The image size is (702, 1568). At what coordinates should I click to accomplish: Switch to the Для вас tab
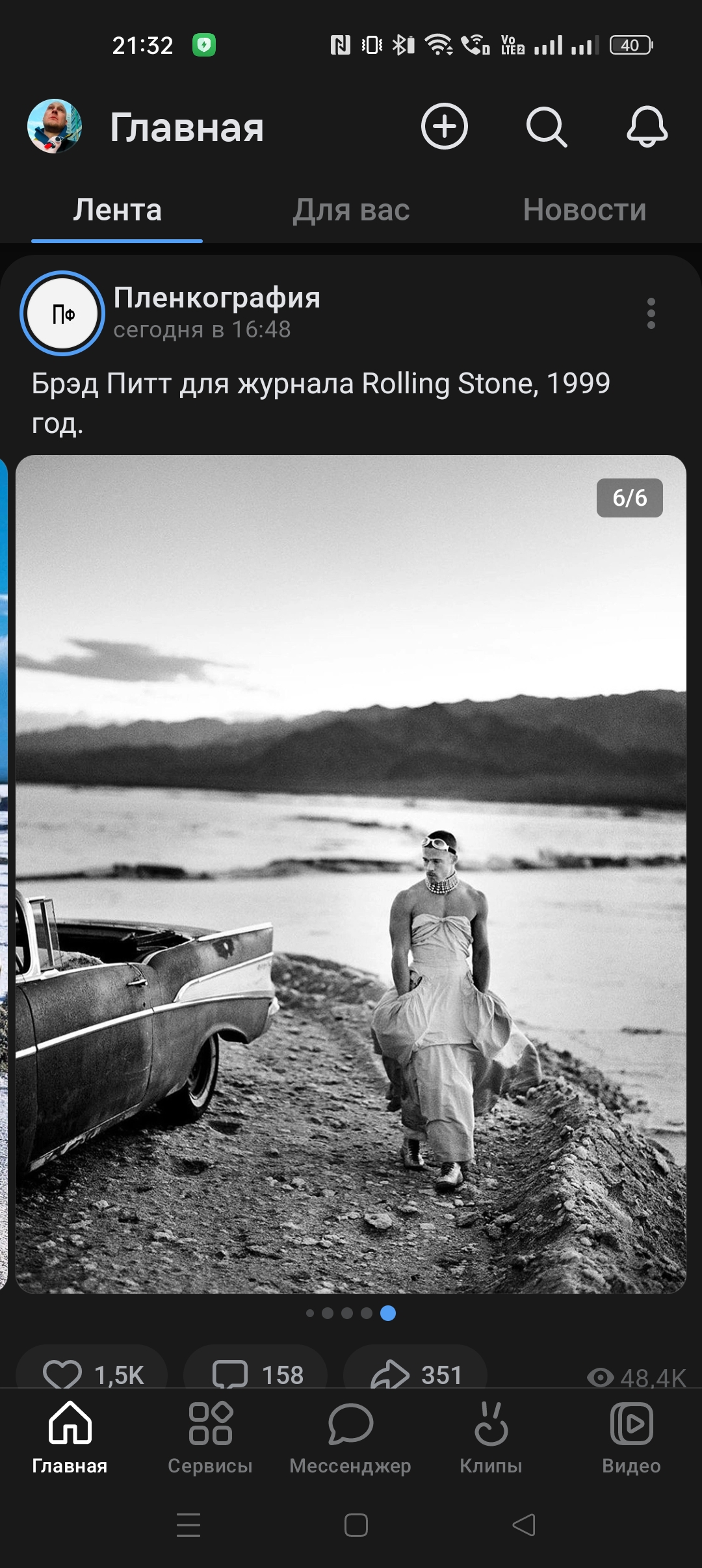pos(351,210)
